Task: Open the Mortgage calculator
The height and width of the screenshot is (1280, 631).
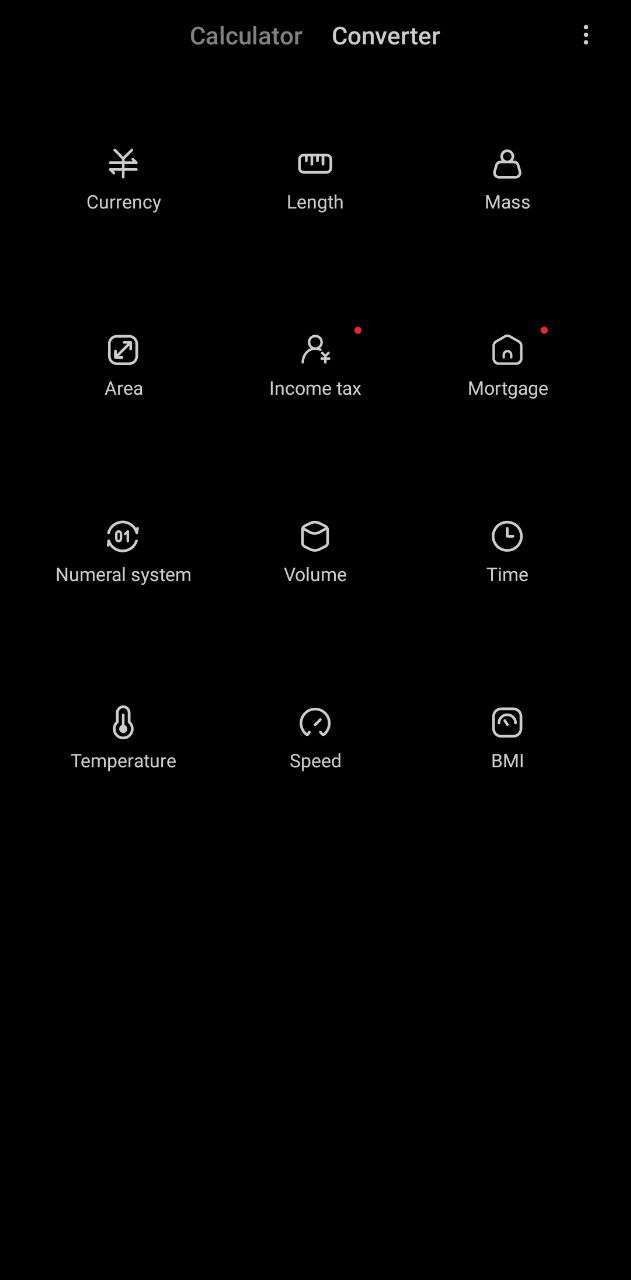Action: click(x=507, y=366)
